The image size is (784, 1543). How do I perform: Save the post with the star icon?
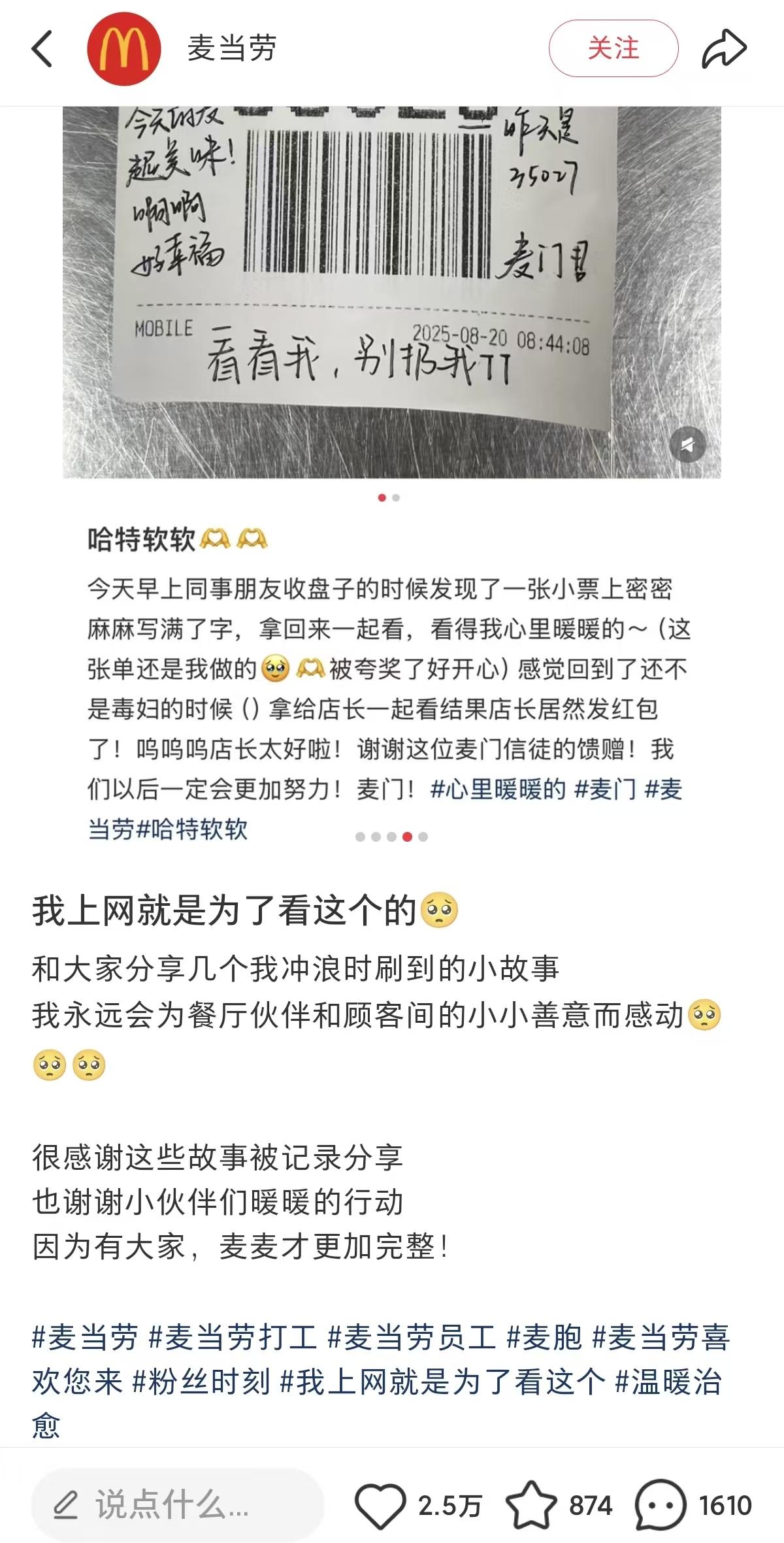pos(531,1505)
